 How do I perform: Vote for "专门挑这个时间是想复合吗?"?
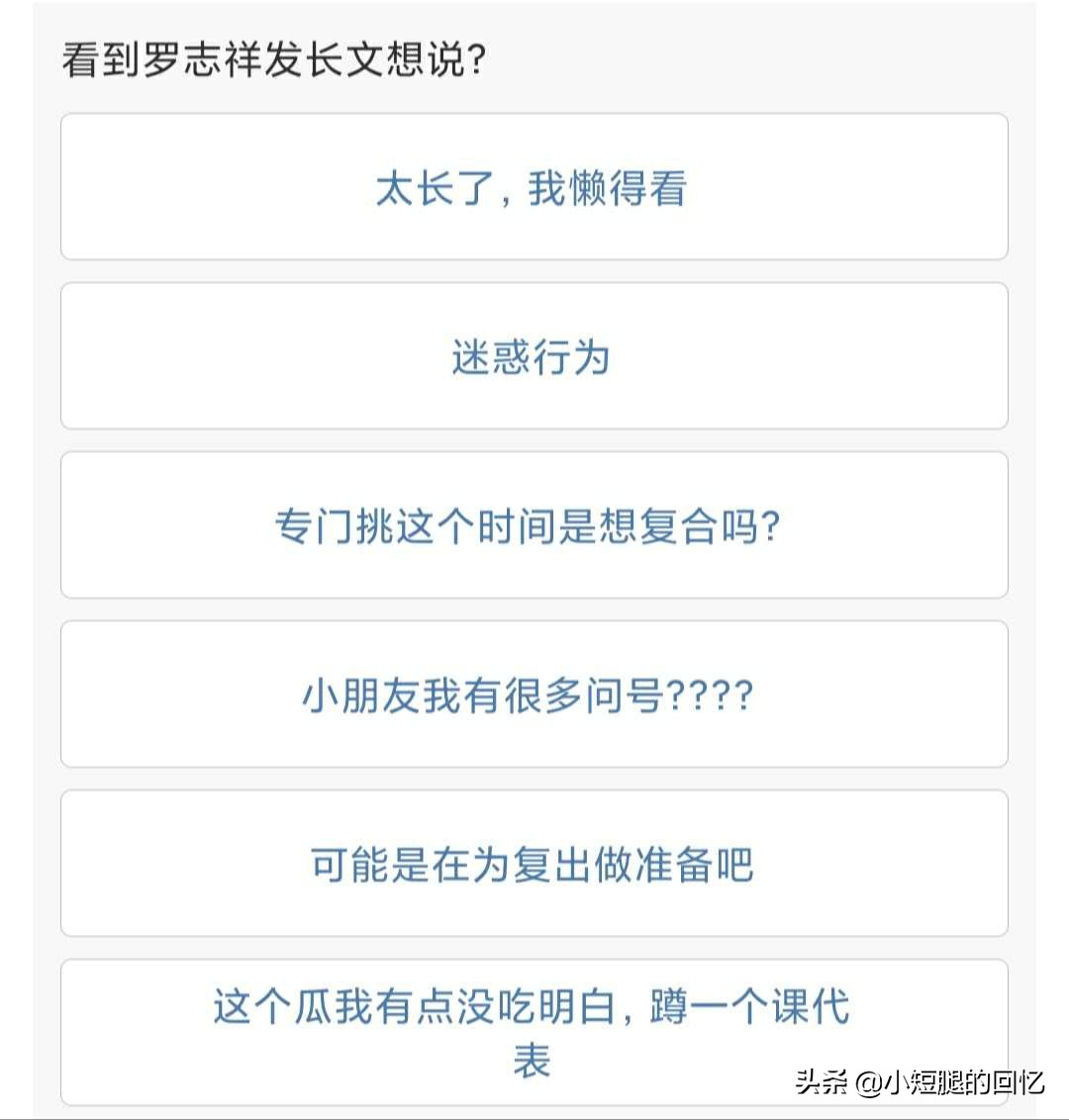point(534,526)
